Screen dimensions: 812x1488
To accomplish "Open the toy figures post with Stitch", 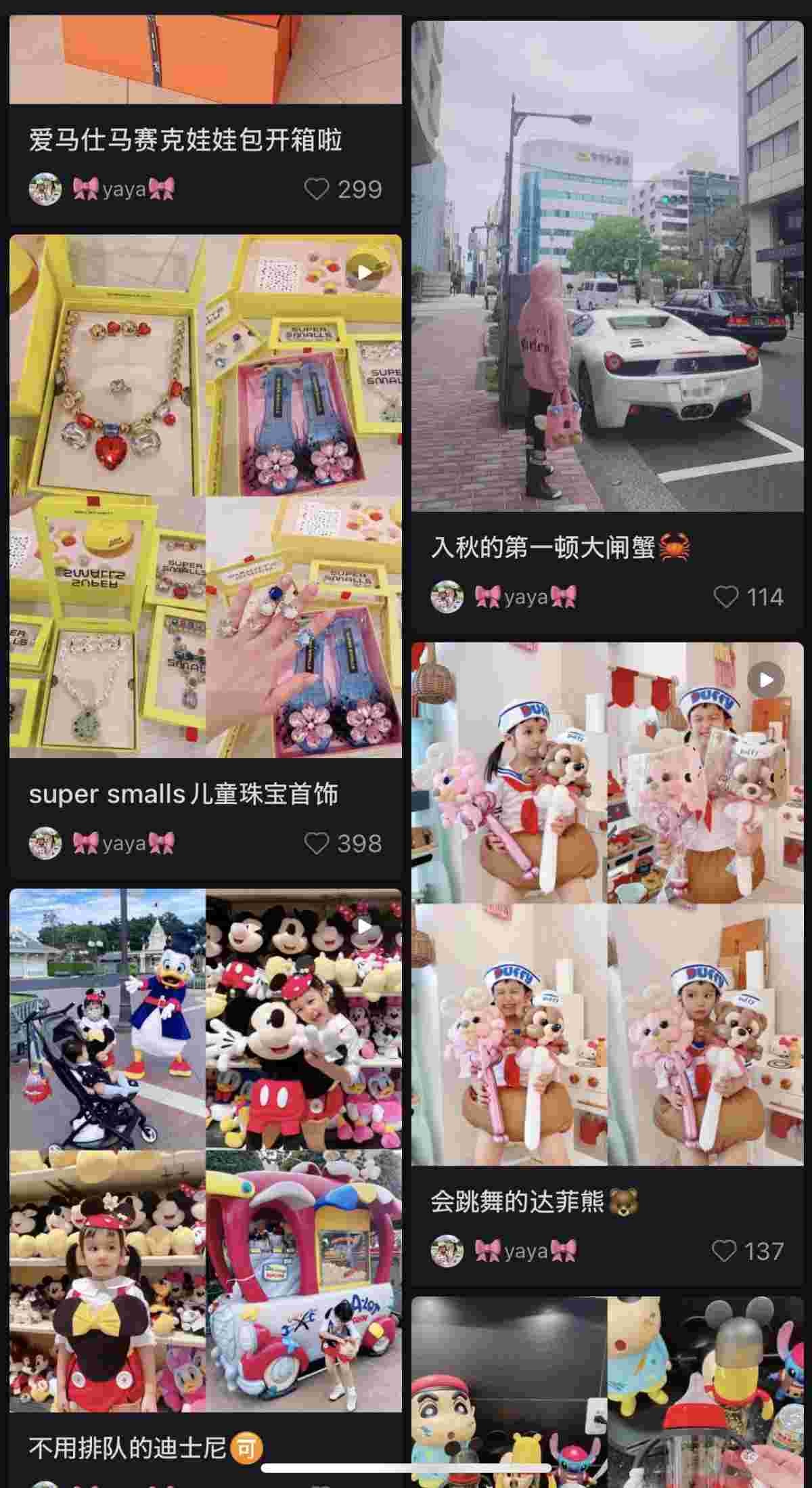I will pyautogui.click(x=607, y=1395).
